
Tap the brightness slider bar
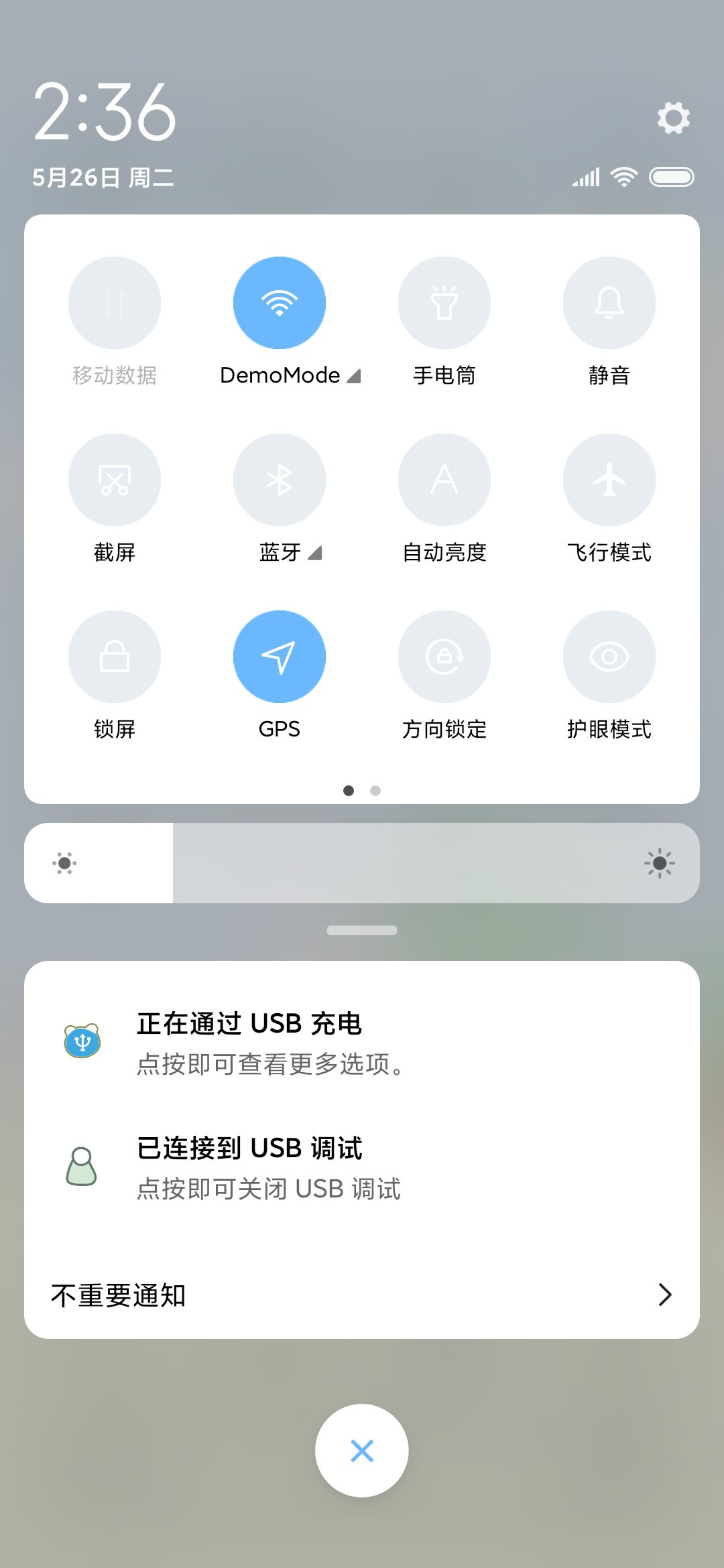pos(362,863)
